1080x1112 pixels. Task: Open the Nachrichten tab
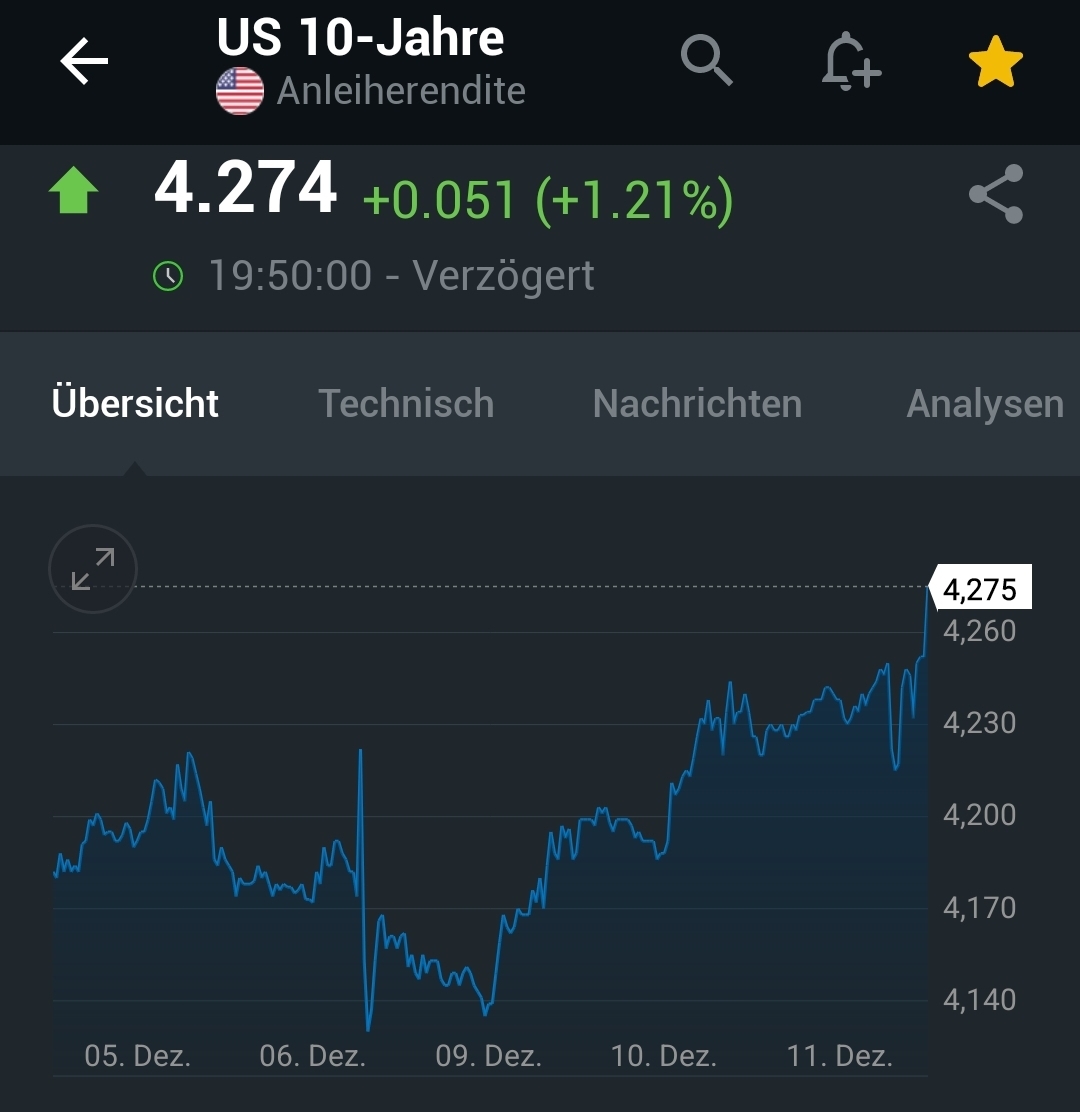697,403
